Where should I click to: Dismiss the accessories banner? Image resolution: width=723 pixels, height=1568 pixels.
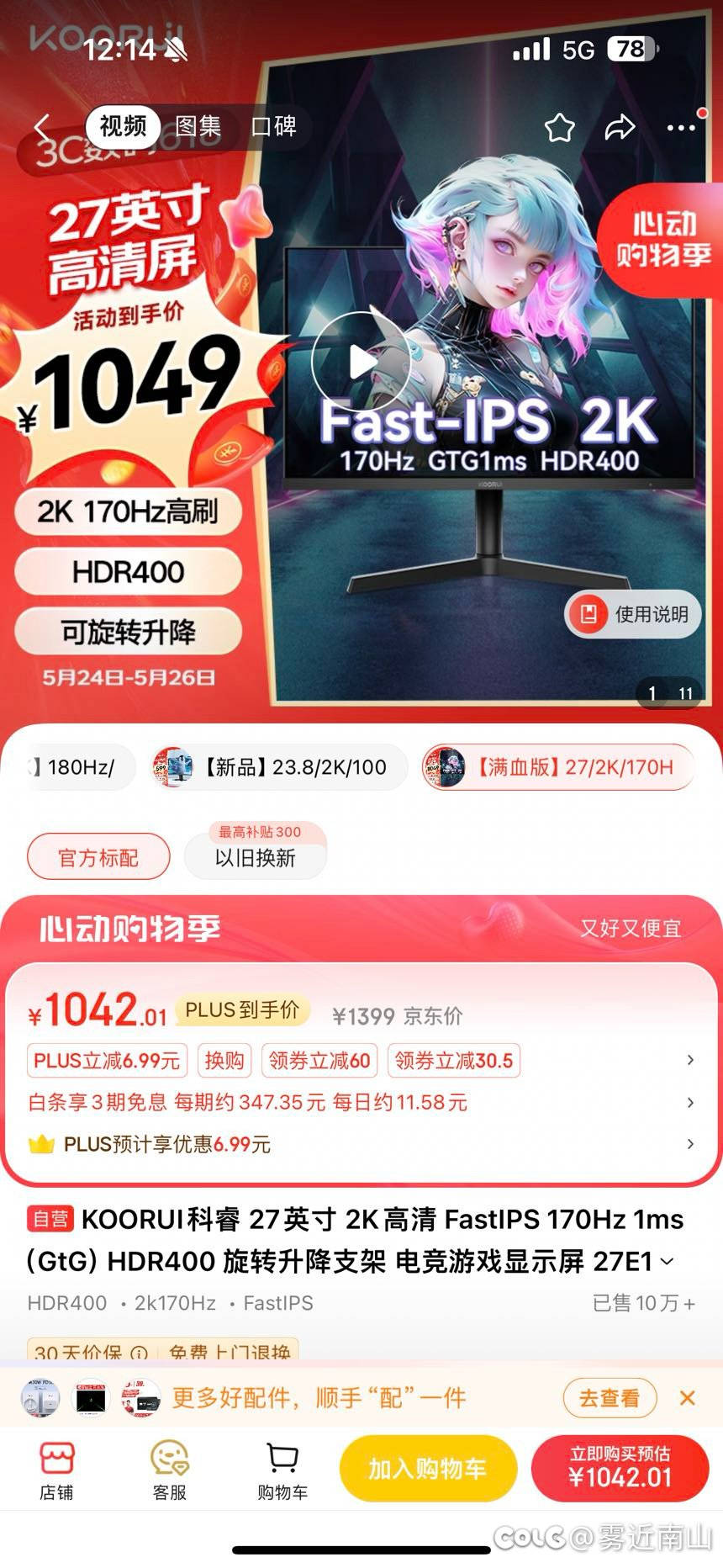[687, 1398]
